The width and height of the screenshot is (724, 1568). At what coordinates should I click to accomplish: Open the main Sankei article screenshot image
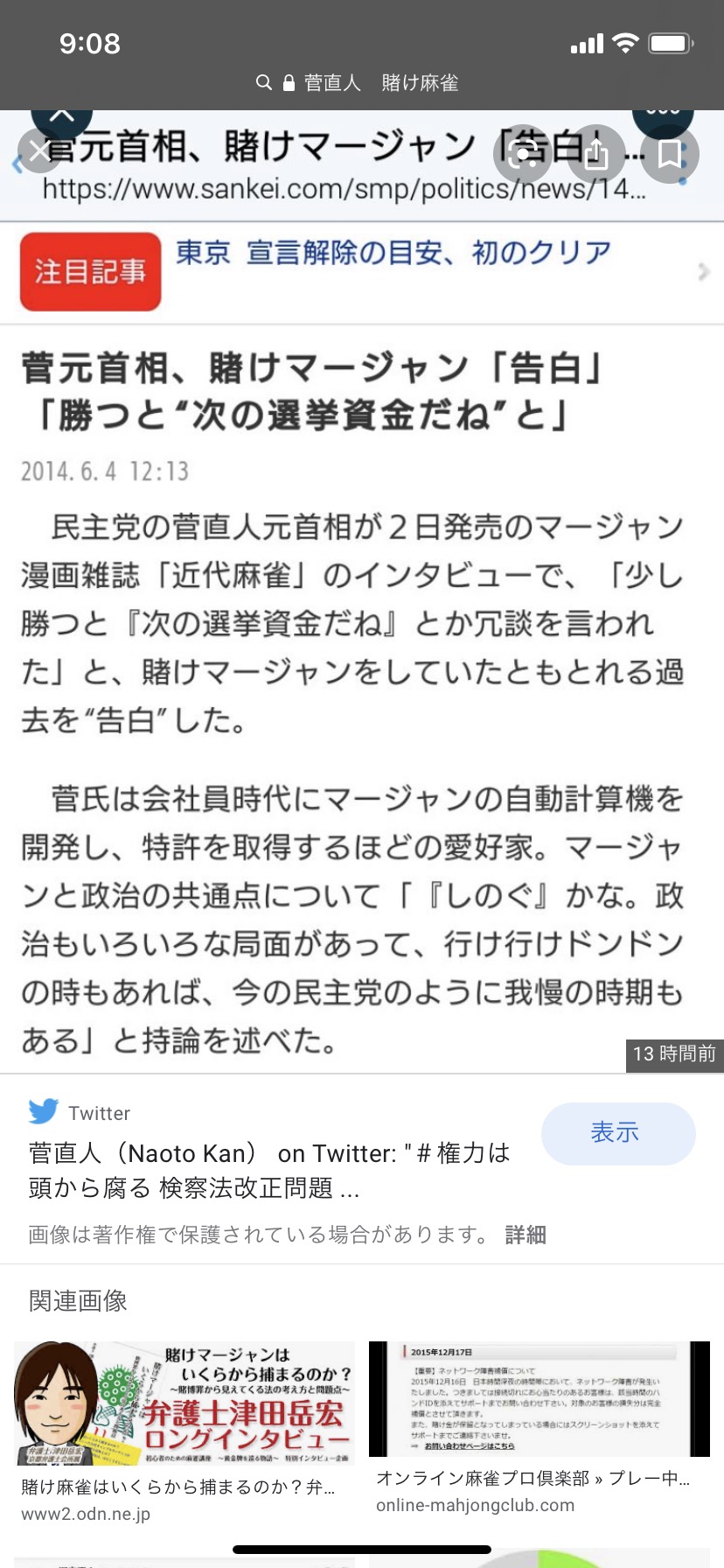tap(362, 591)
